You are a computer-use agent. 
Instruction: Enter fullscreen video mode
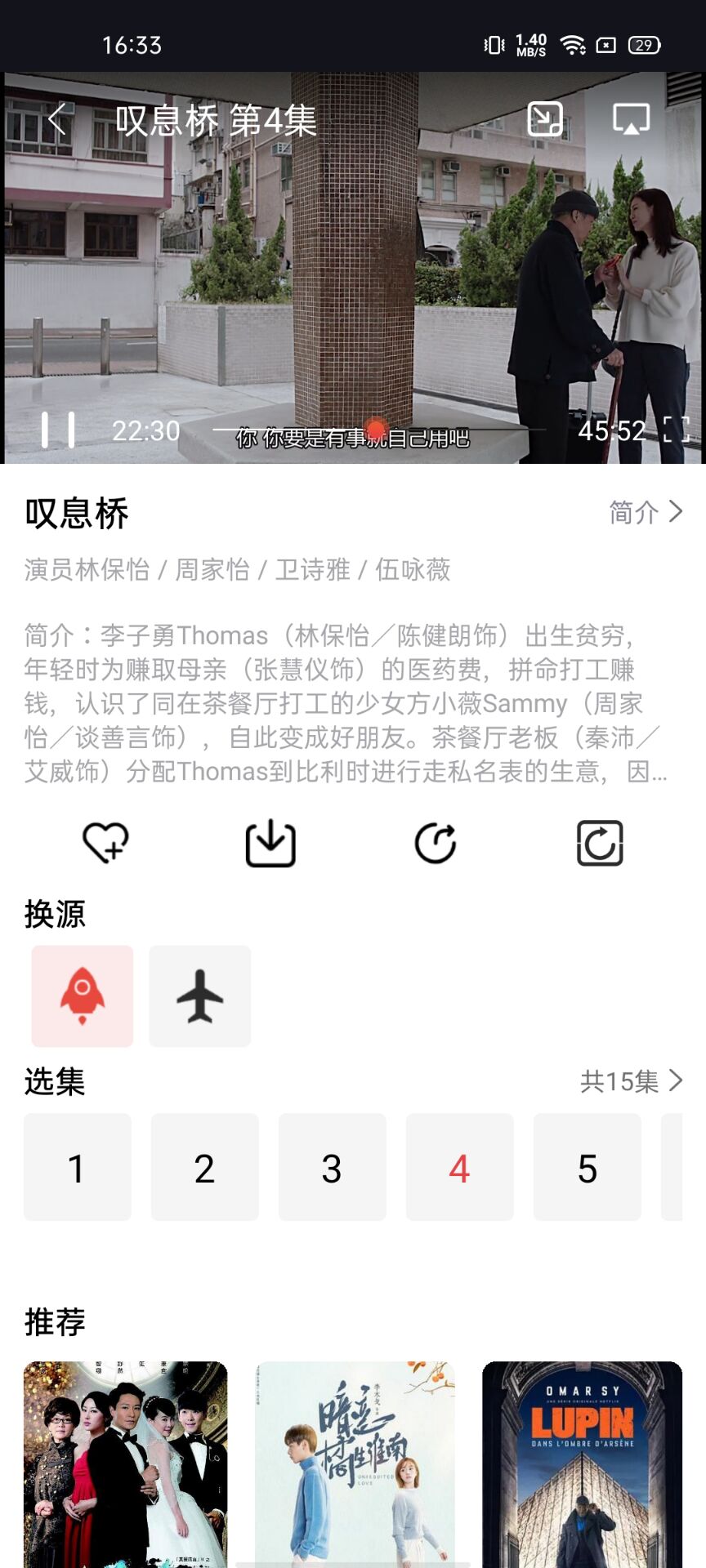click(x=677, y=430)
